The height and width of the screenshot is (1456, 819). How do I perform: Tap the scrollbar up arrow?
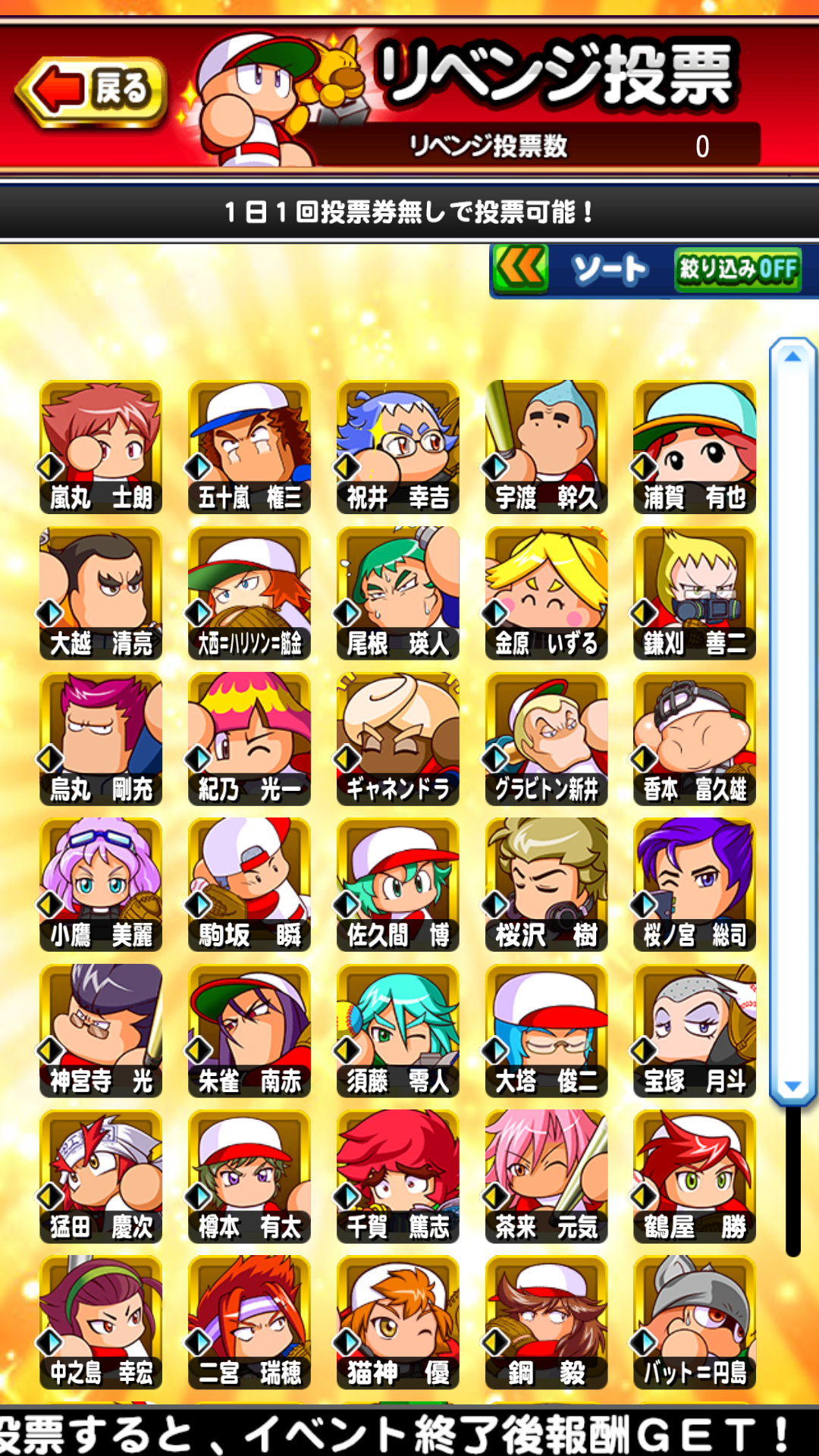pyautogui.click(x=792, y=356)
